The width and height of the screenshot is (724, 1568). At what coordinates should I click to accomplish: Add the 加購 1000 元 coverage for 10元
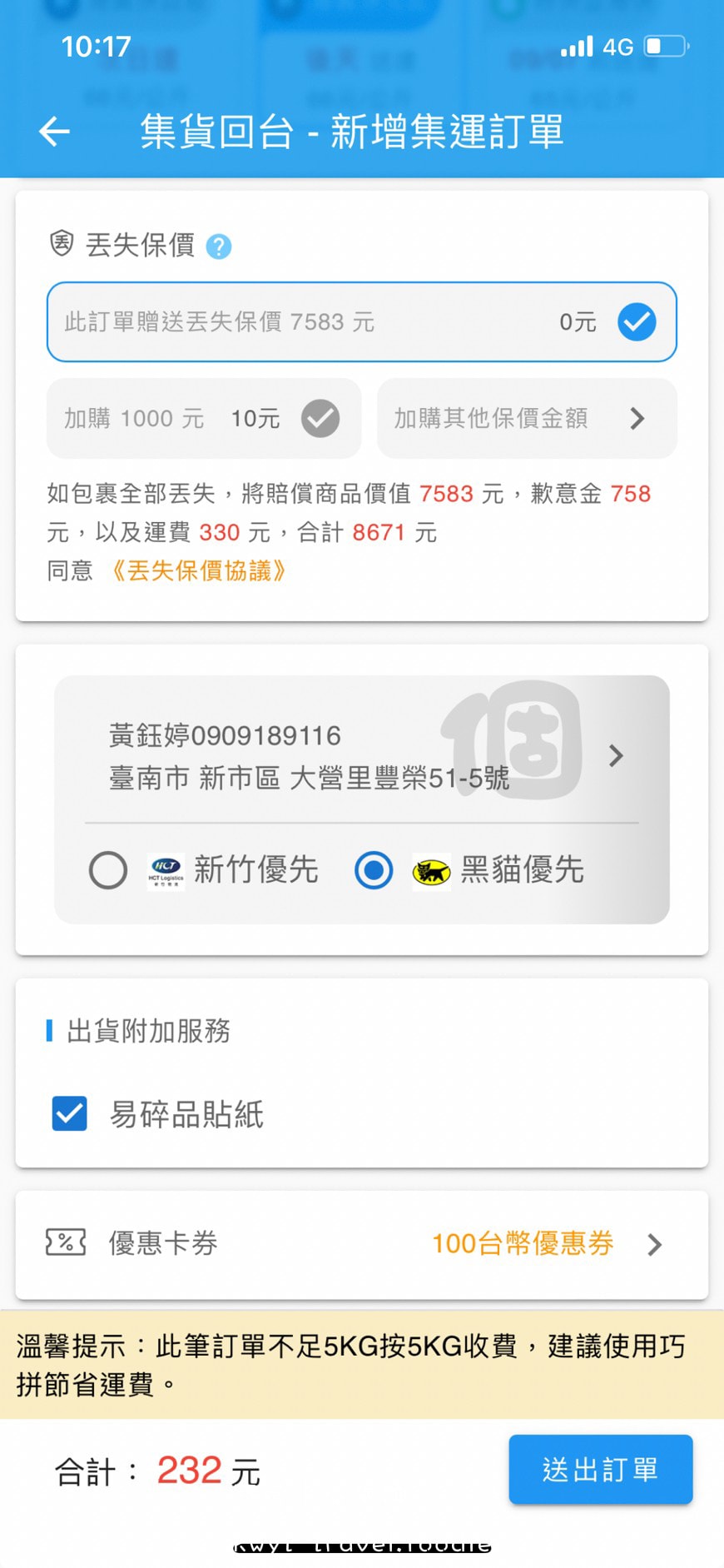pos(204,418)
